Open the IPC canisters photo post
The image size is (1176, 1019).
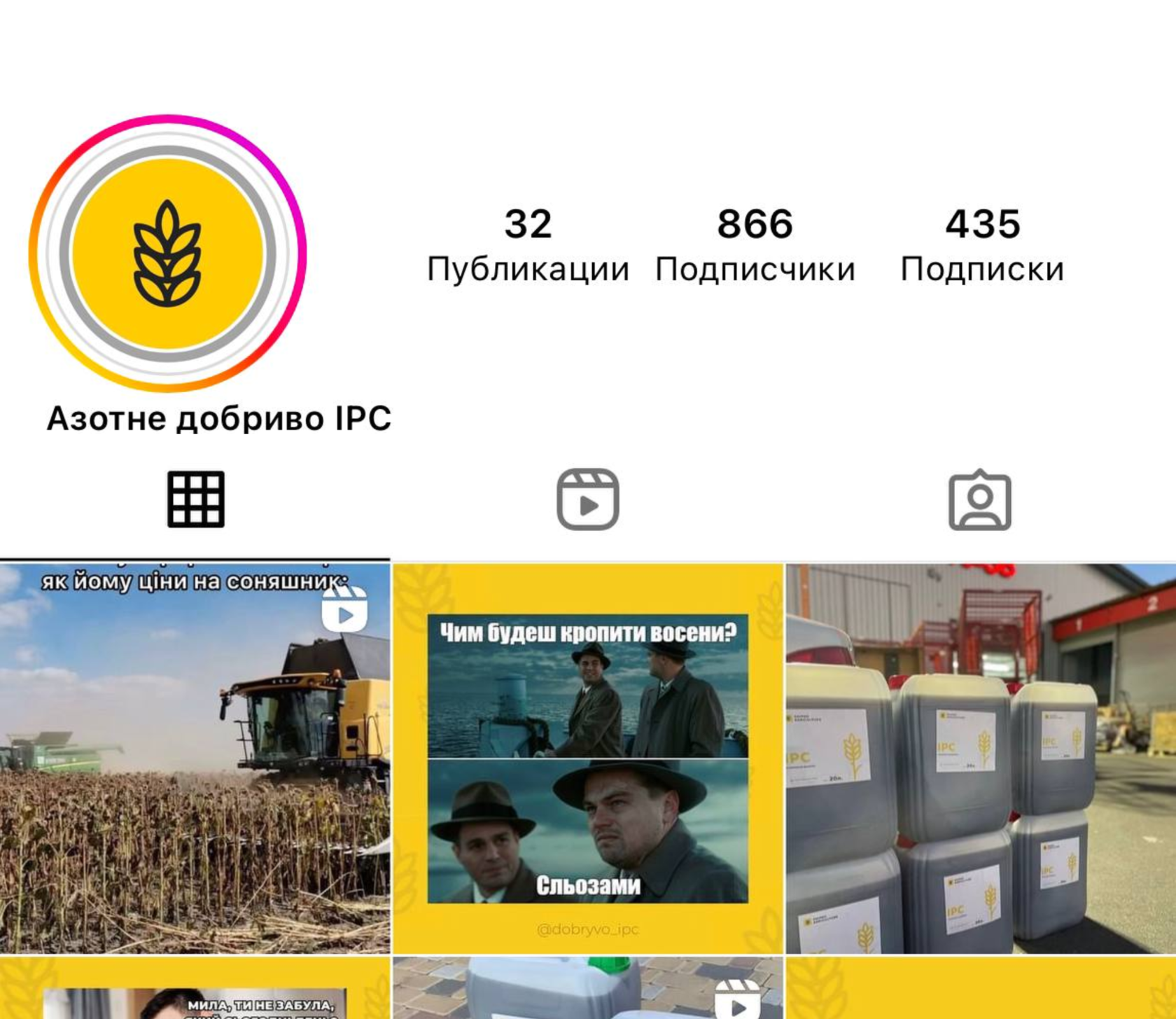[x=981, y=758]
